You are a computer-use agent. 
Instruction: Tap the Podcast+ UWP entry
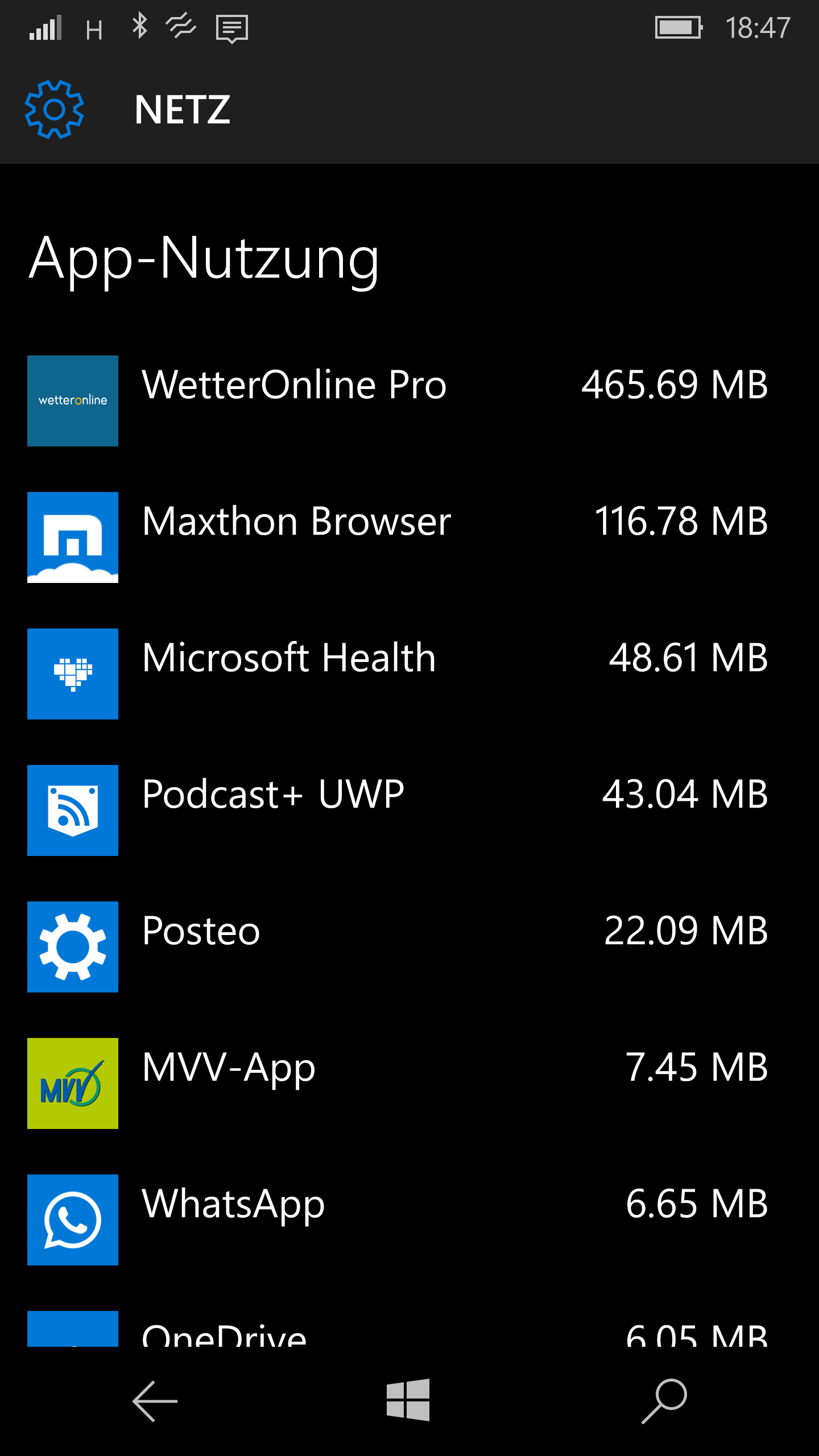click(x=409, y=810)
